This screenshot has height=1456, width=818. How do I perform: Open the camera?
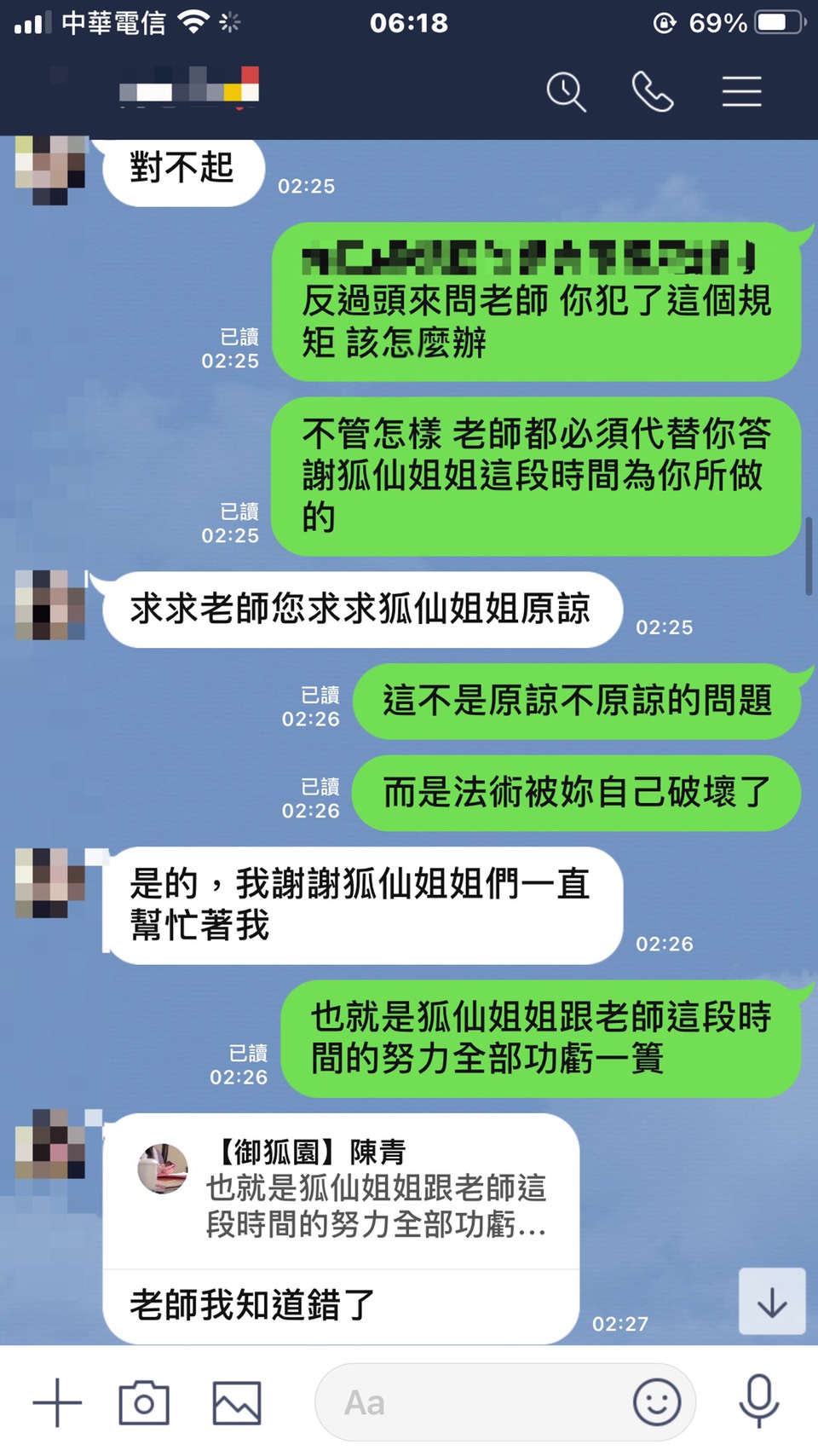pyautogui.click(x=144, y=1402)
